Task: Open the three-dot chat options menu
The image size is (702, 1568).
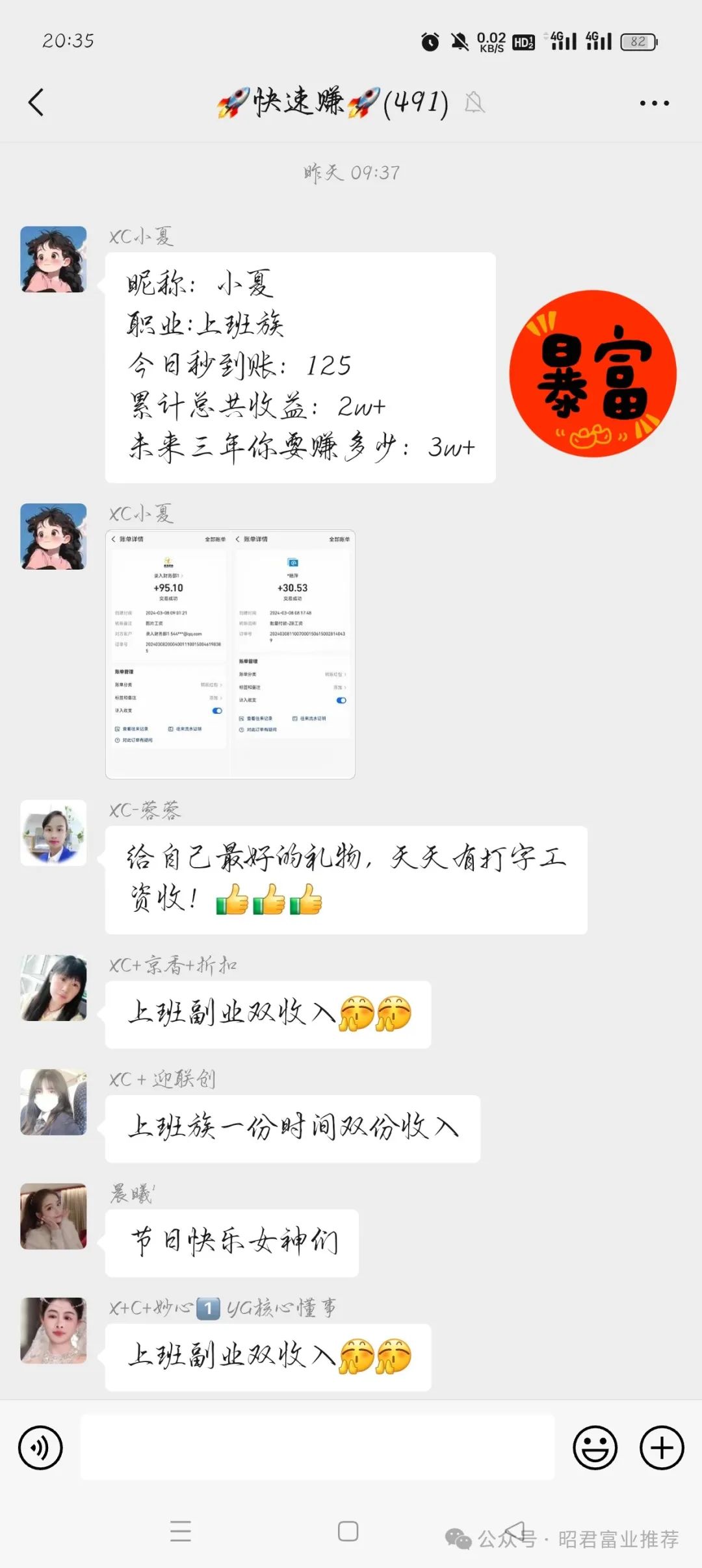Action: 654,103
